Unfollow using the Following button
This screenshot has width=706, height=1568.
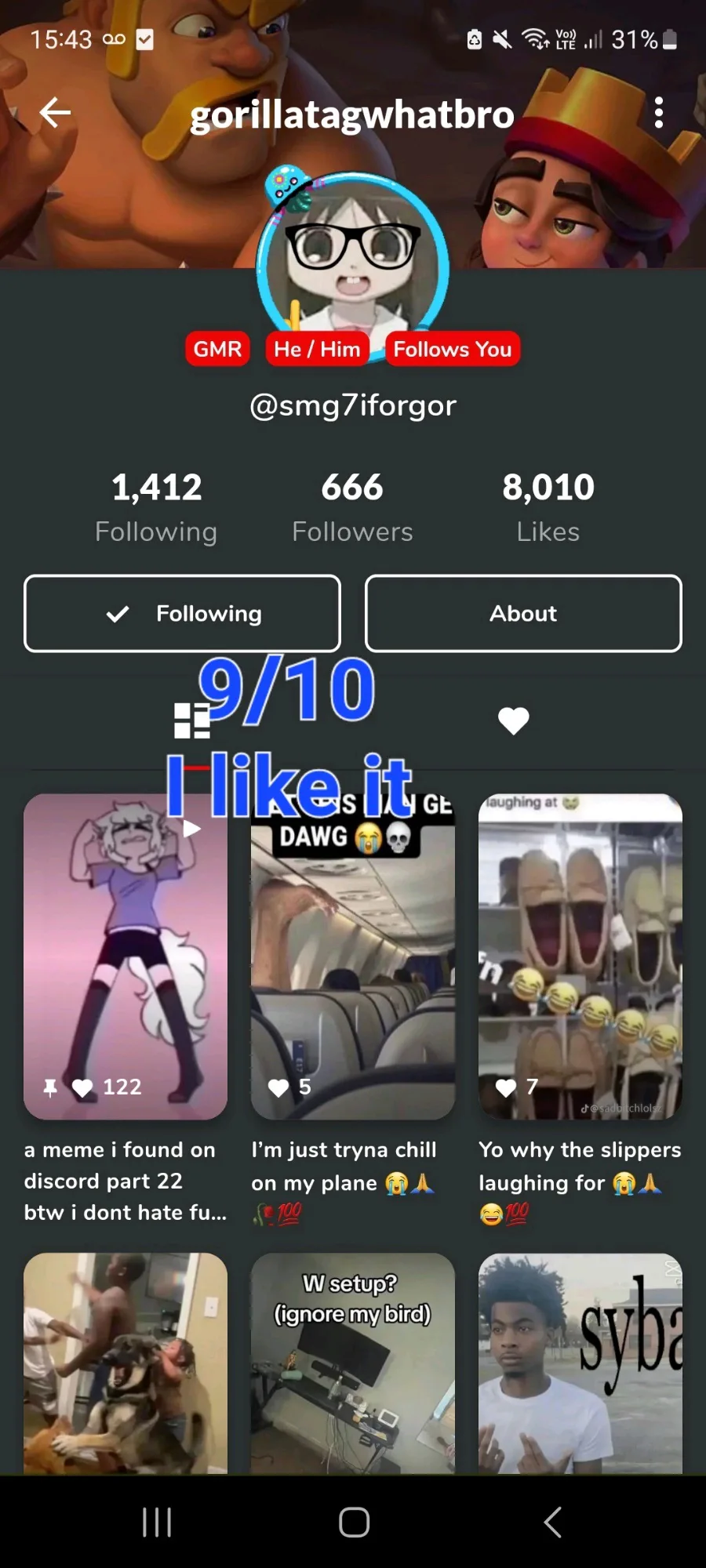pyautogui.click(x=182, y=613)
